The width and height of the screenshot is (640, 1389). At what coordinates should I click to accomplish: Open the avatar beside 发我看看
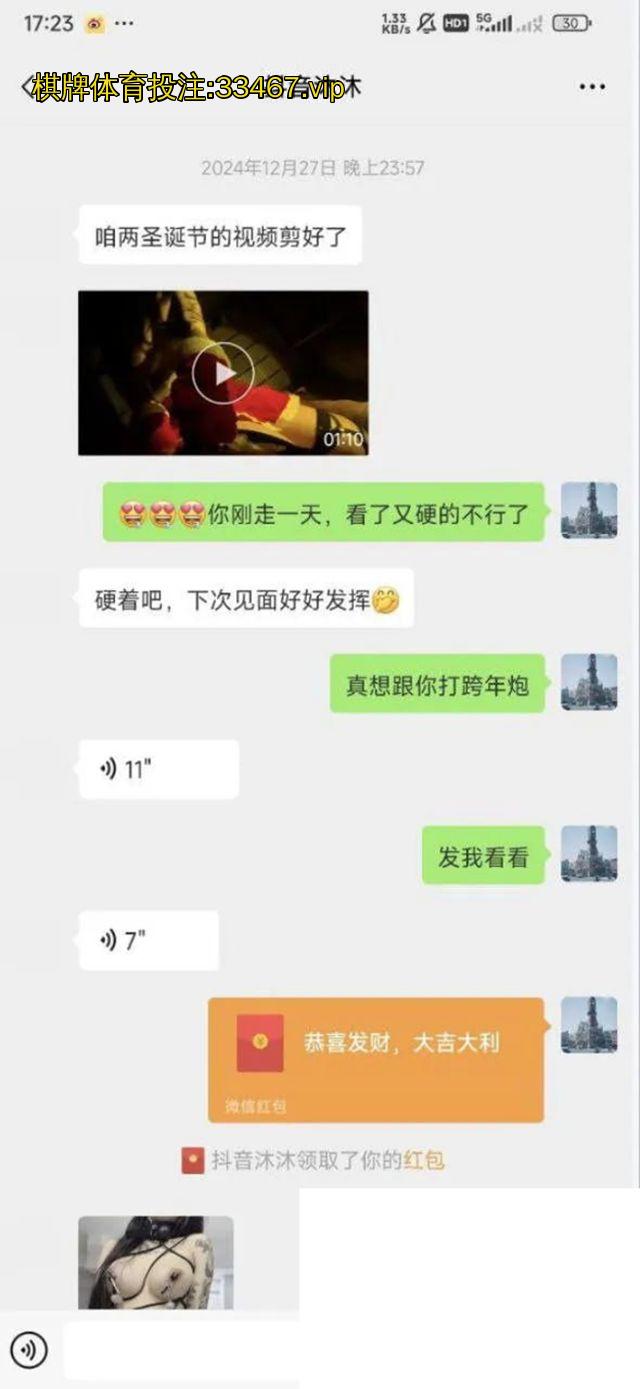point(588,854)
